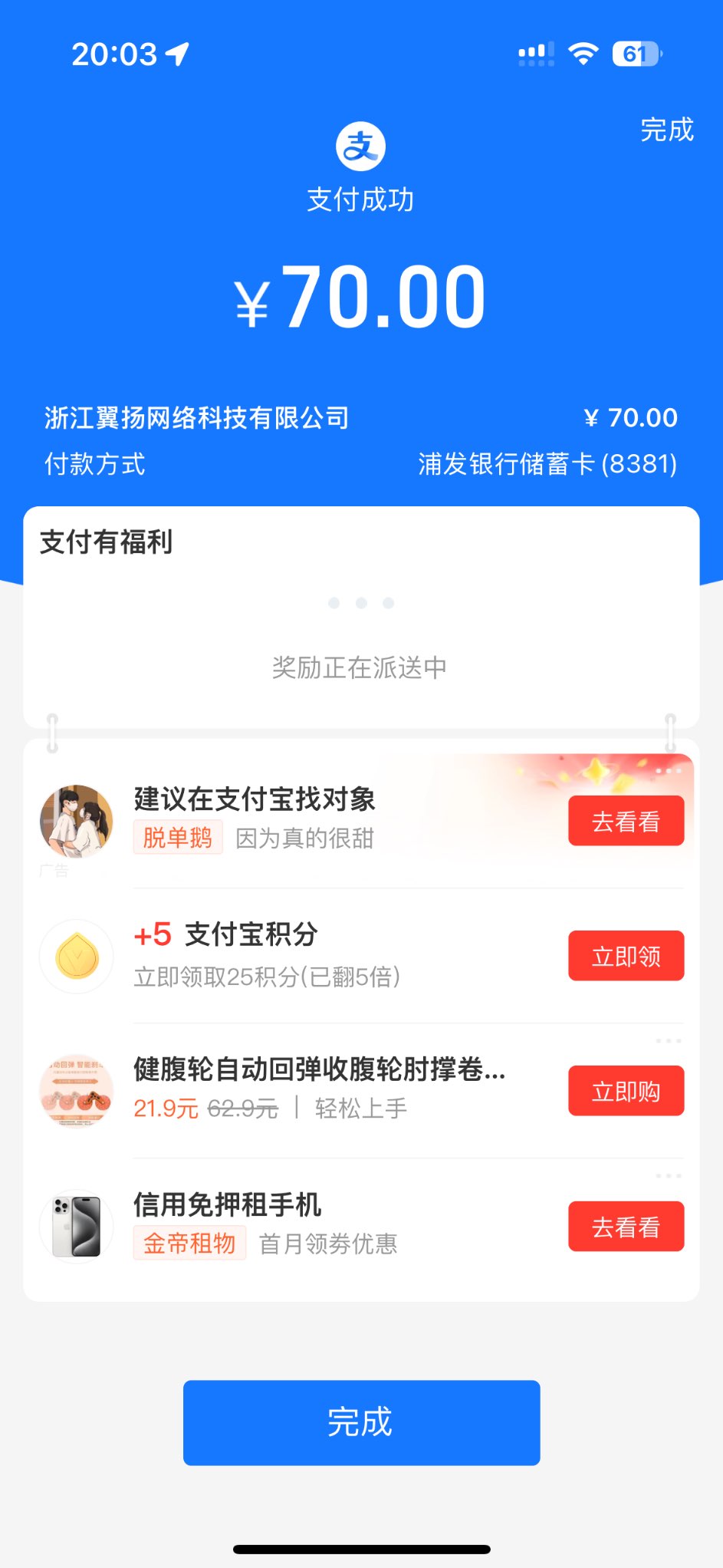Open the more options dots above 信用免押租手机's 去看看
This screenshot has width=723, height=1568.
click(x=668, y=1176)
